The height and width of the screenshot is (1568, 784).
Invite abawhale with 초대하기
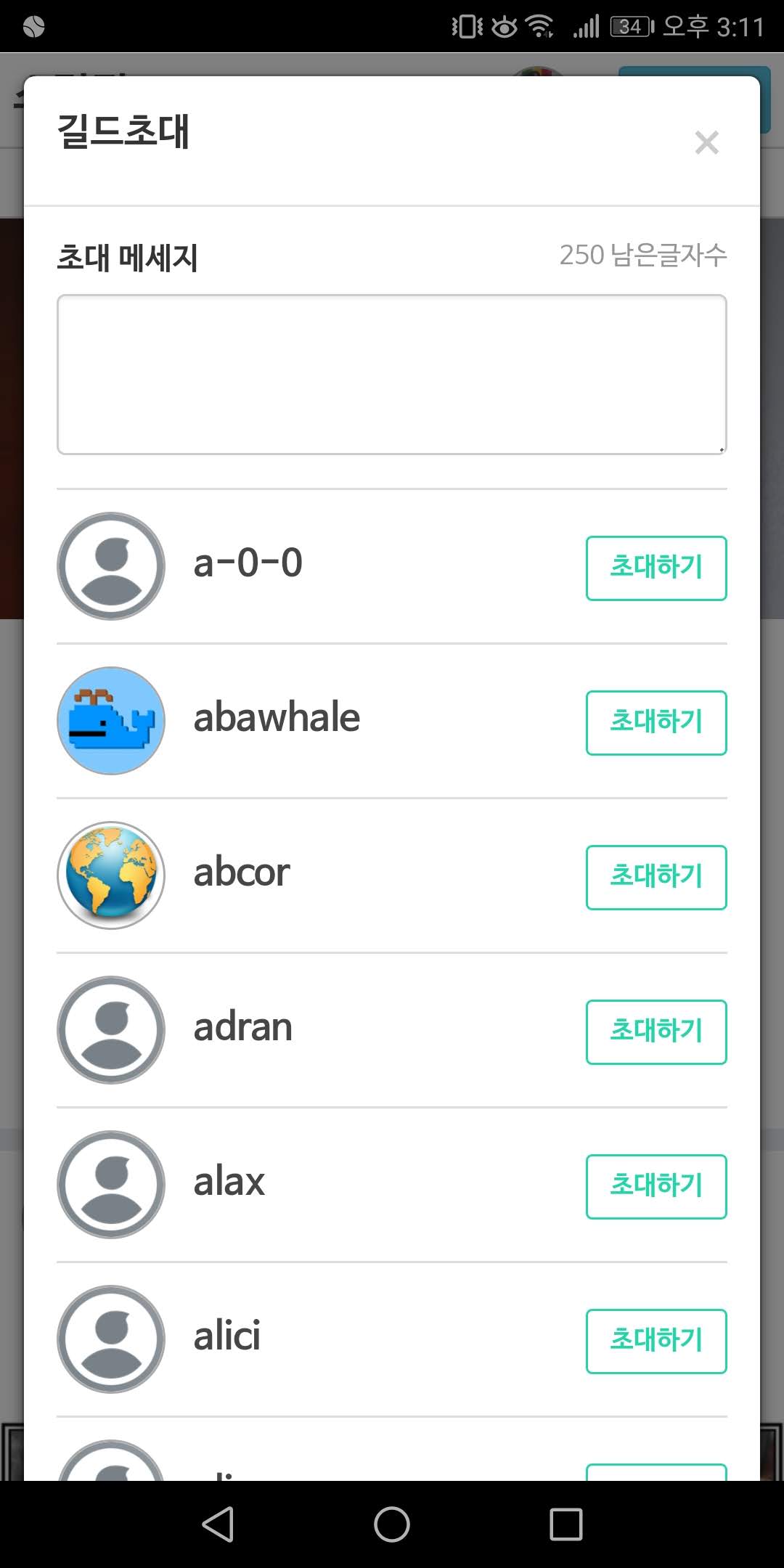[x=656, y=723]
